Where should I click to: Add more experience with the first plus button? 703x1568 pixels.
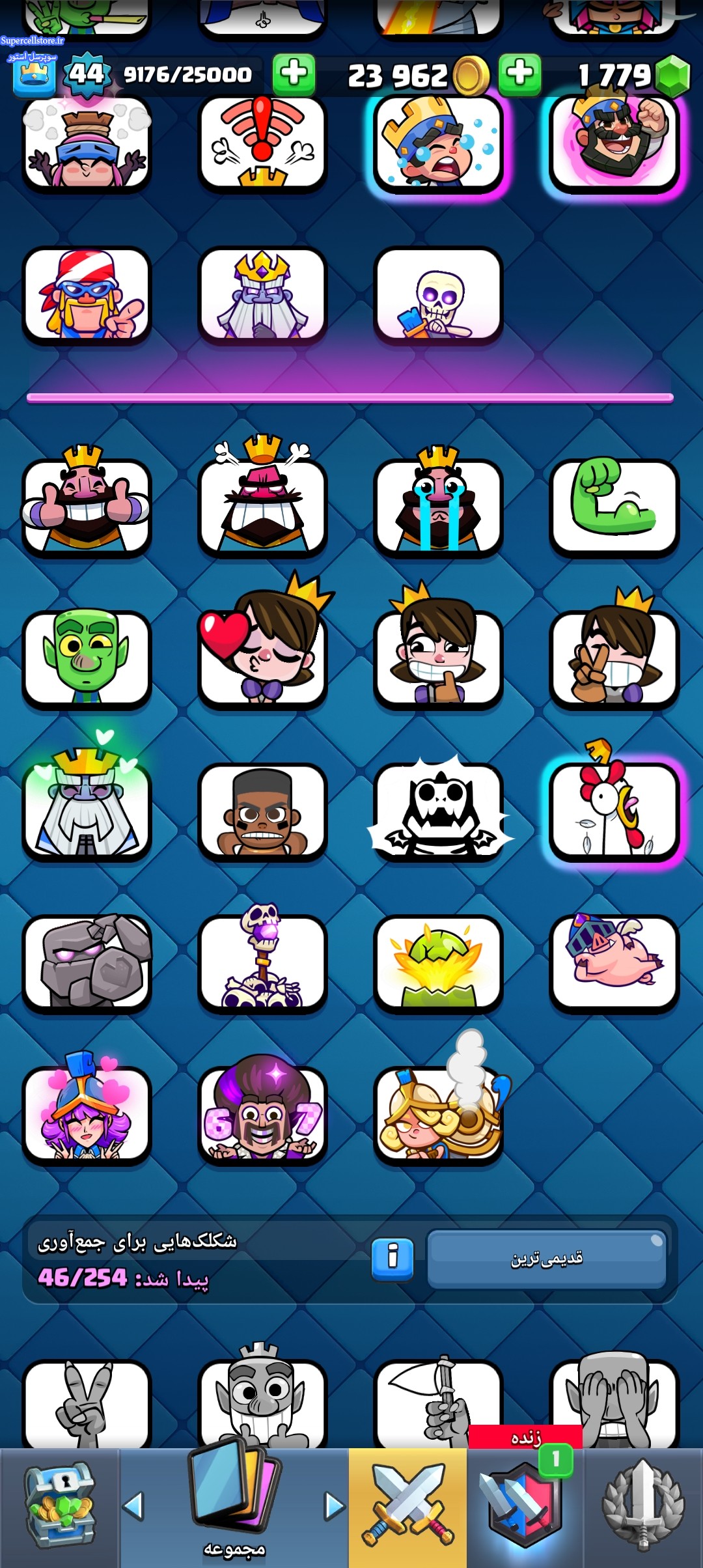294,74
